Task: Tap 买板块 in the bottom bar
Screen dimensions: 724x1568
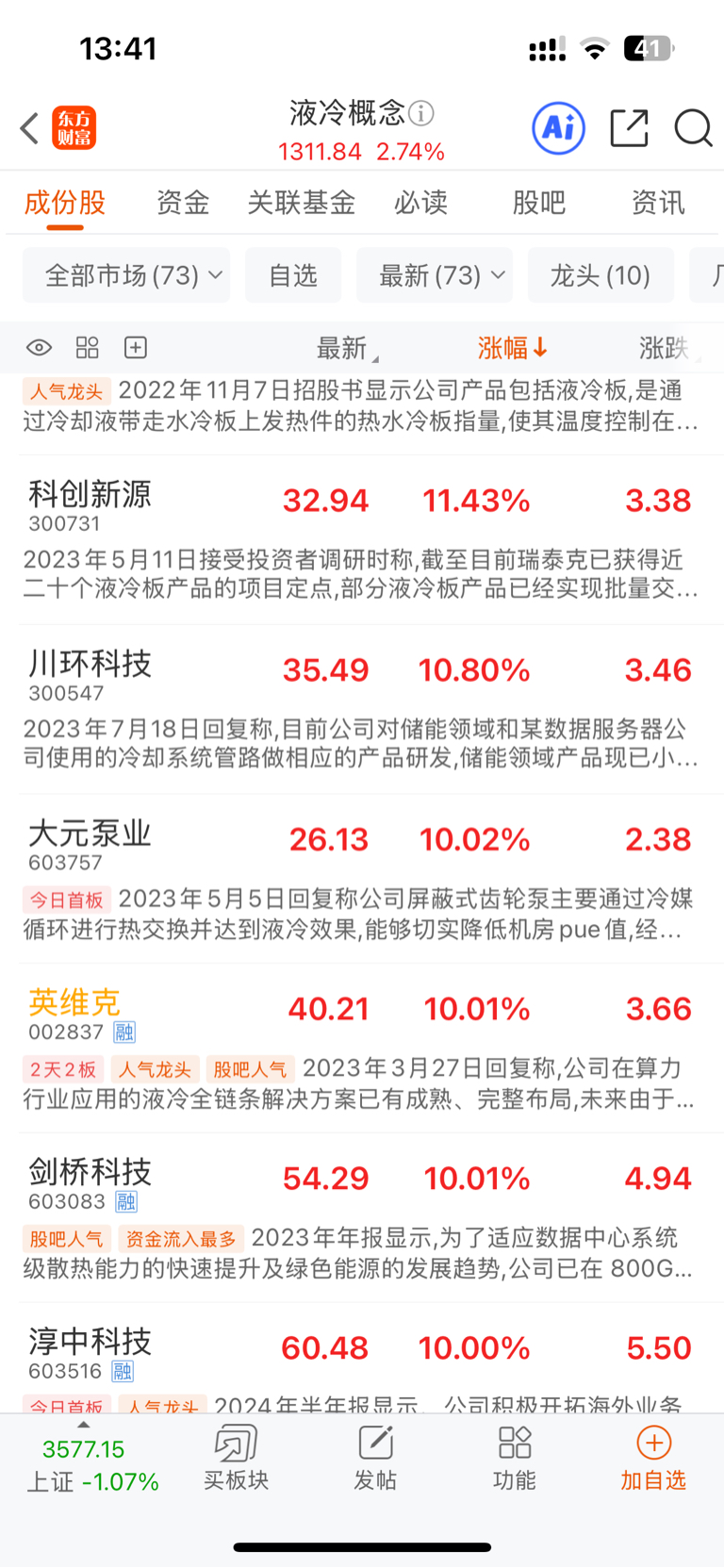Action: point(236,1459)
